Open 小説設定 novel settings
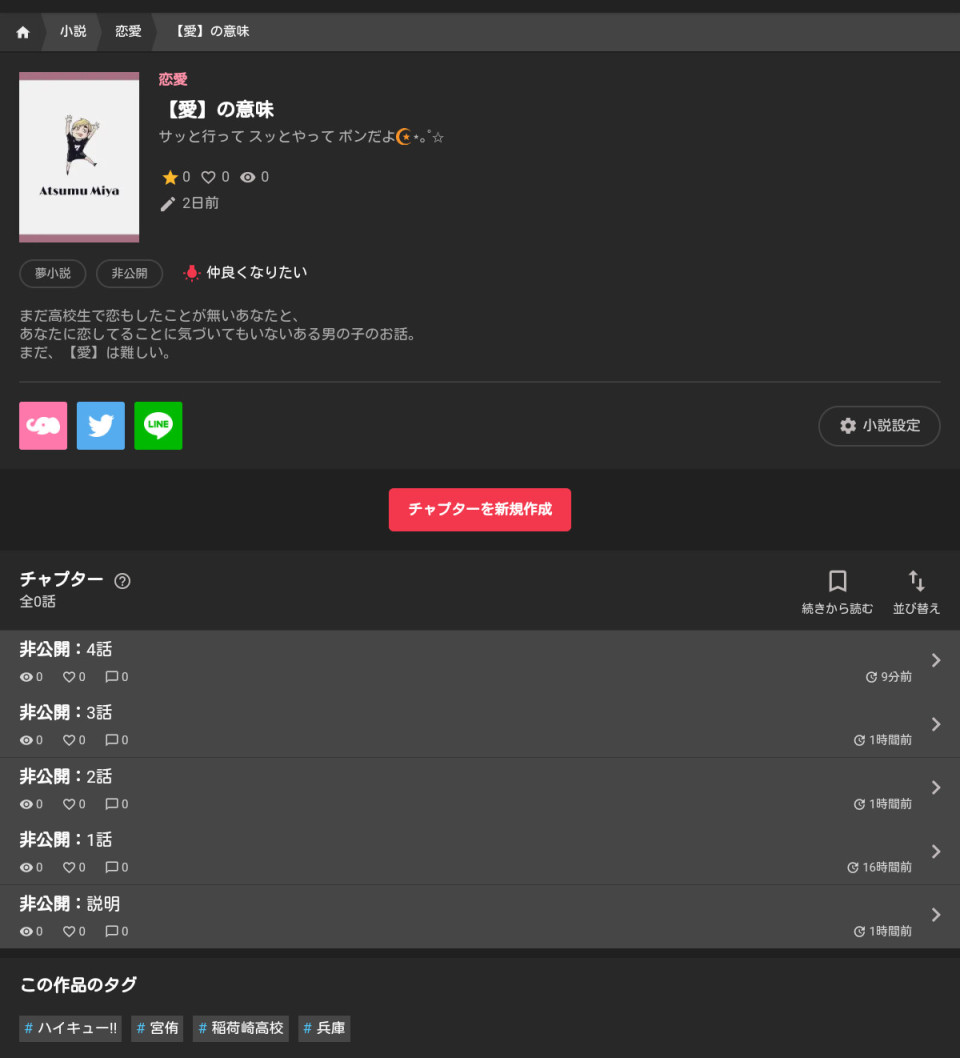This screenshot has height=1058, width=960. pyautogui.click(x=879, y=426)
